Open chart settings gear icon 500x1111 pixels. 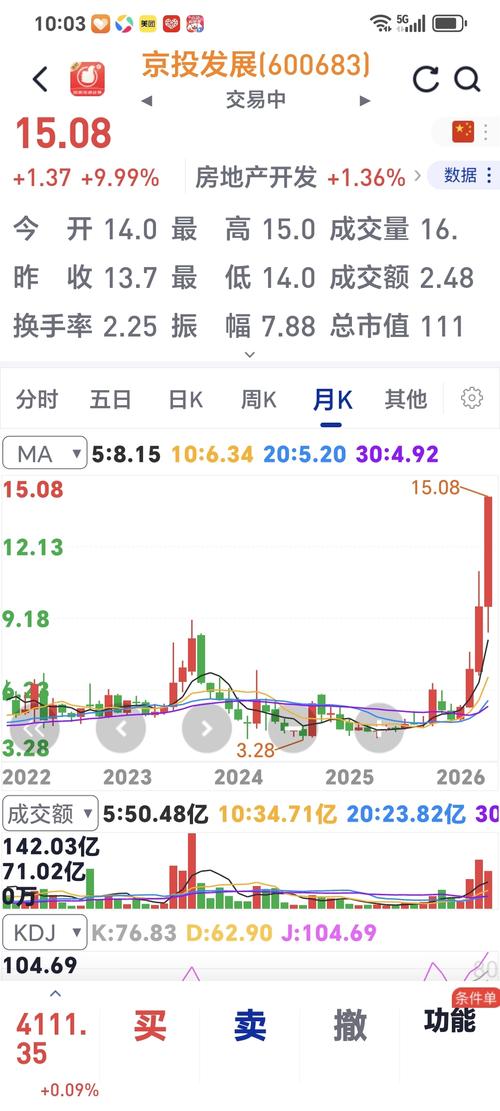pyautogui.click(x=472, y=398)
